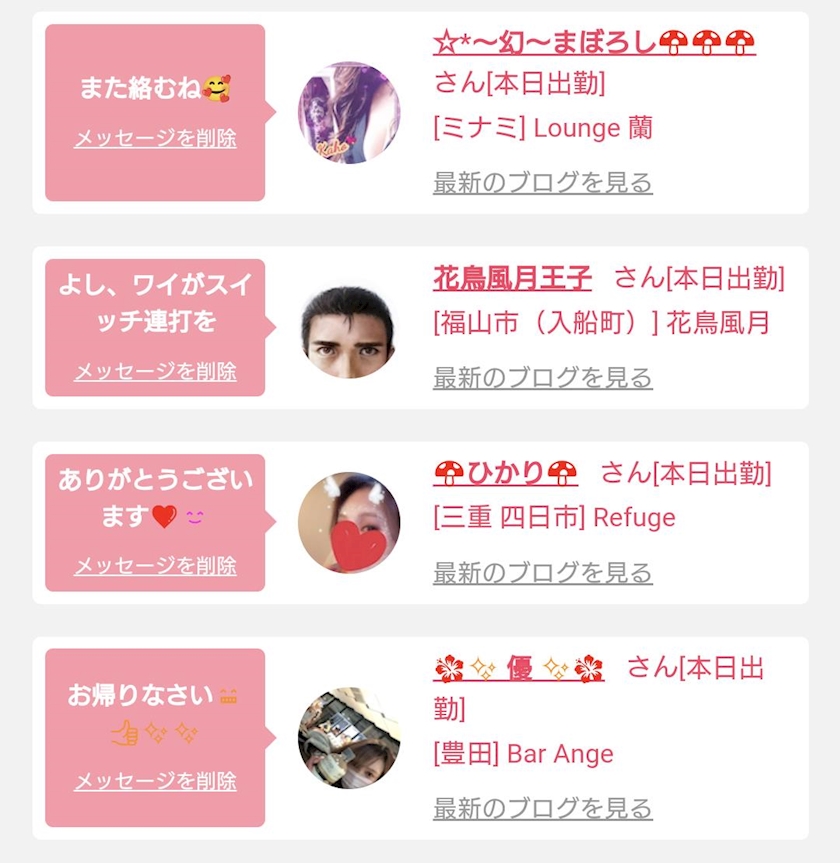Open profile of 幻〜まぼろし
This screenshot has width=840, height=863.
pos(593,43)
